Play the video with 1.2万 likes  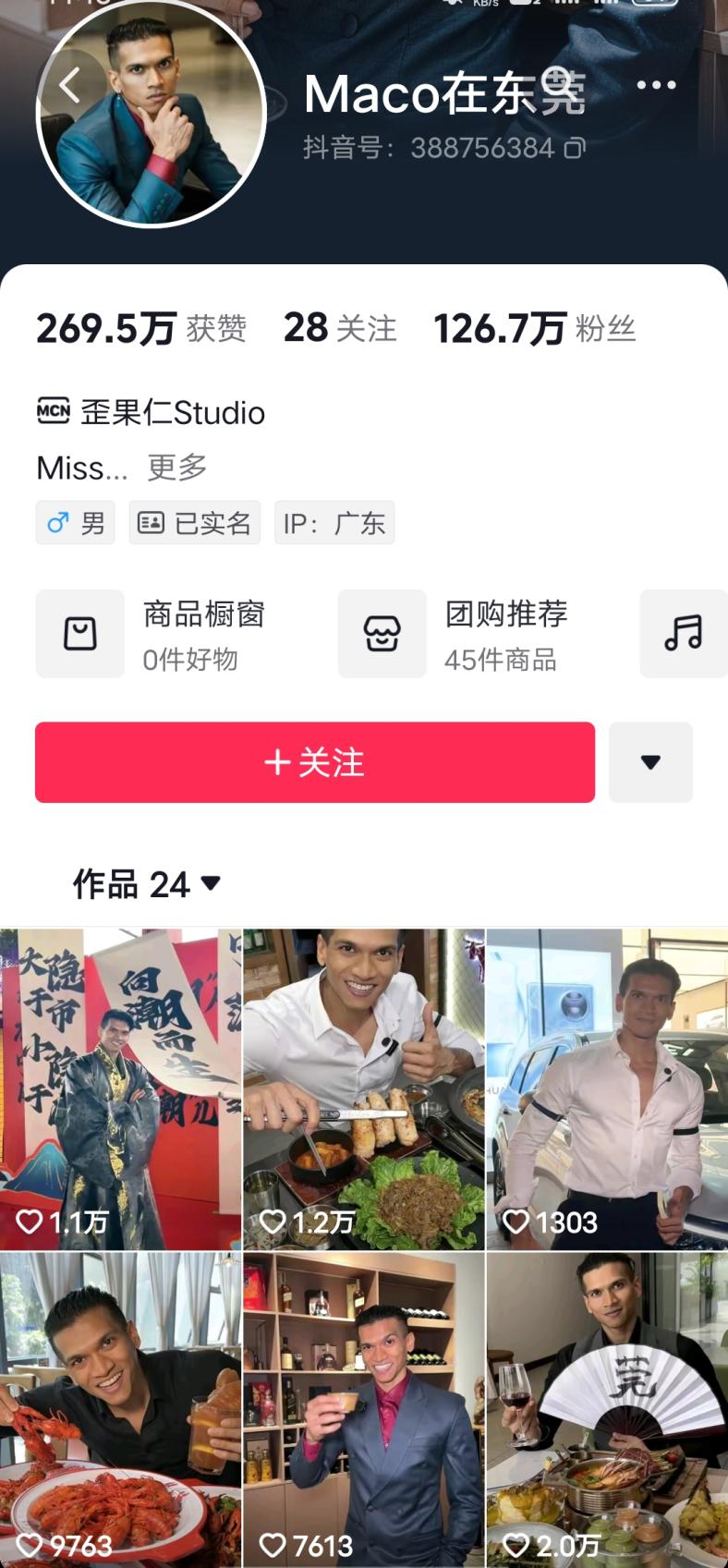click(363, 1088)
